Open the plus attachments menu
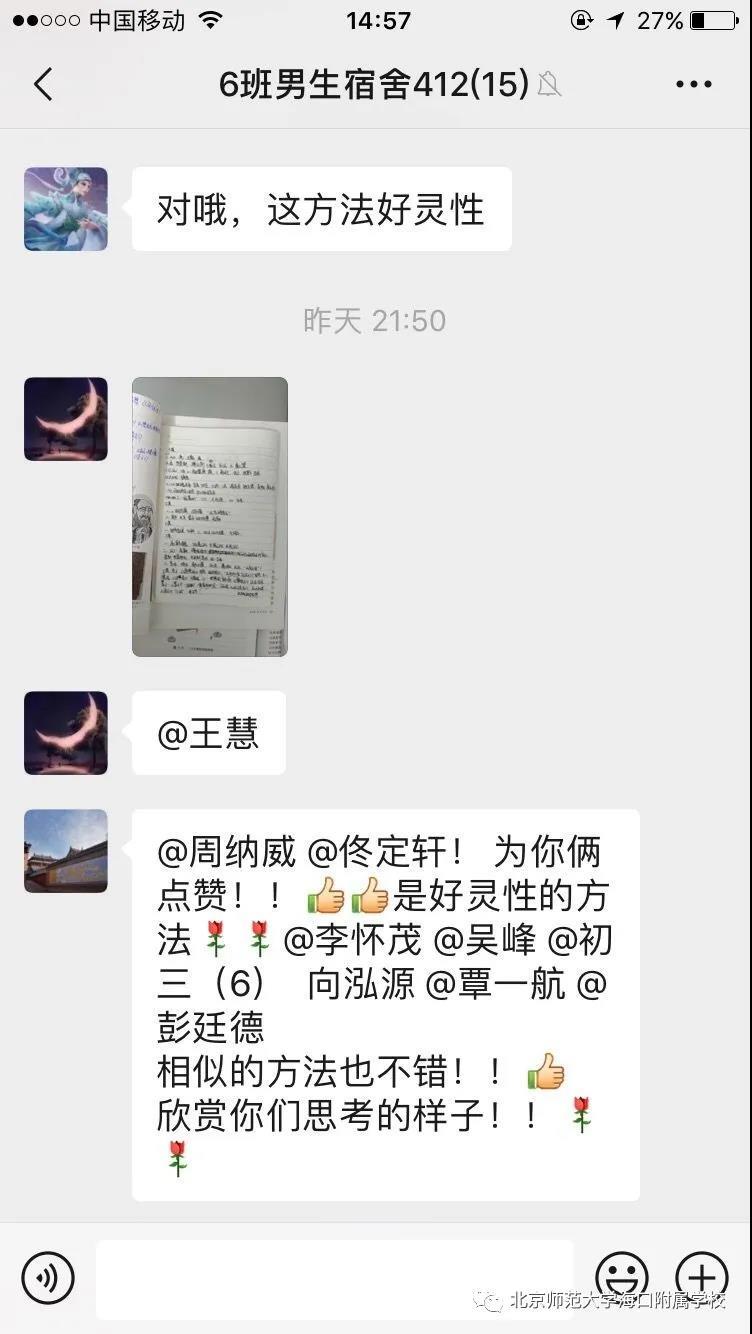Image resolution: width=752 pixels, height=1334 pixels. (702, 1278)
